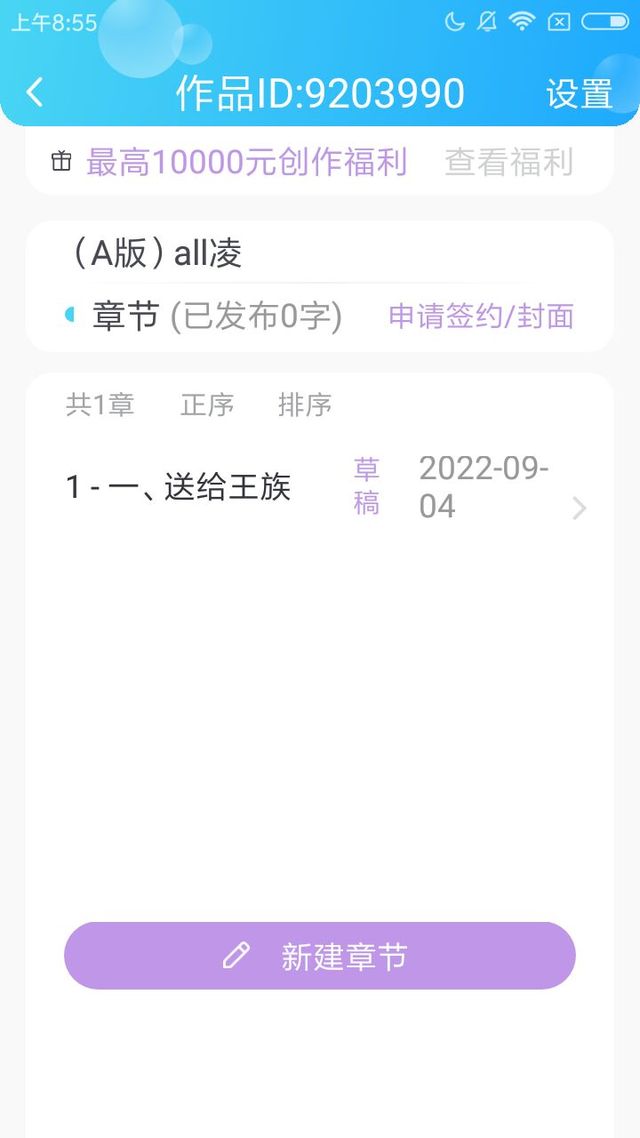Tap 排序 to sort chapters
The height and width of the screenshot is (1138, 640).
tap(304, 404)
